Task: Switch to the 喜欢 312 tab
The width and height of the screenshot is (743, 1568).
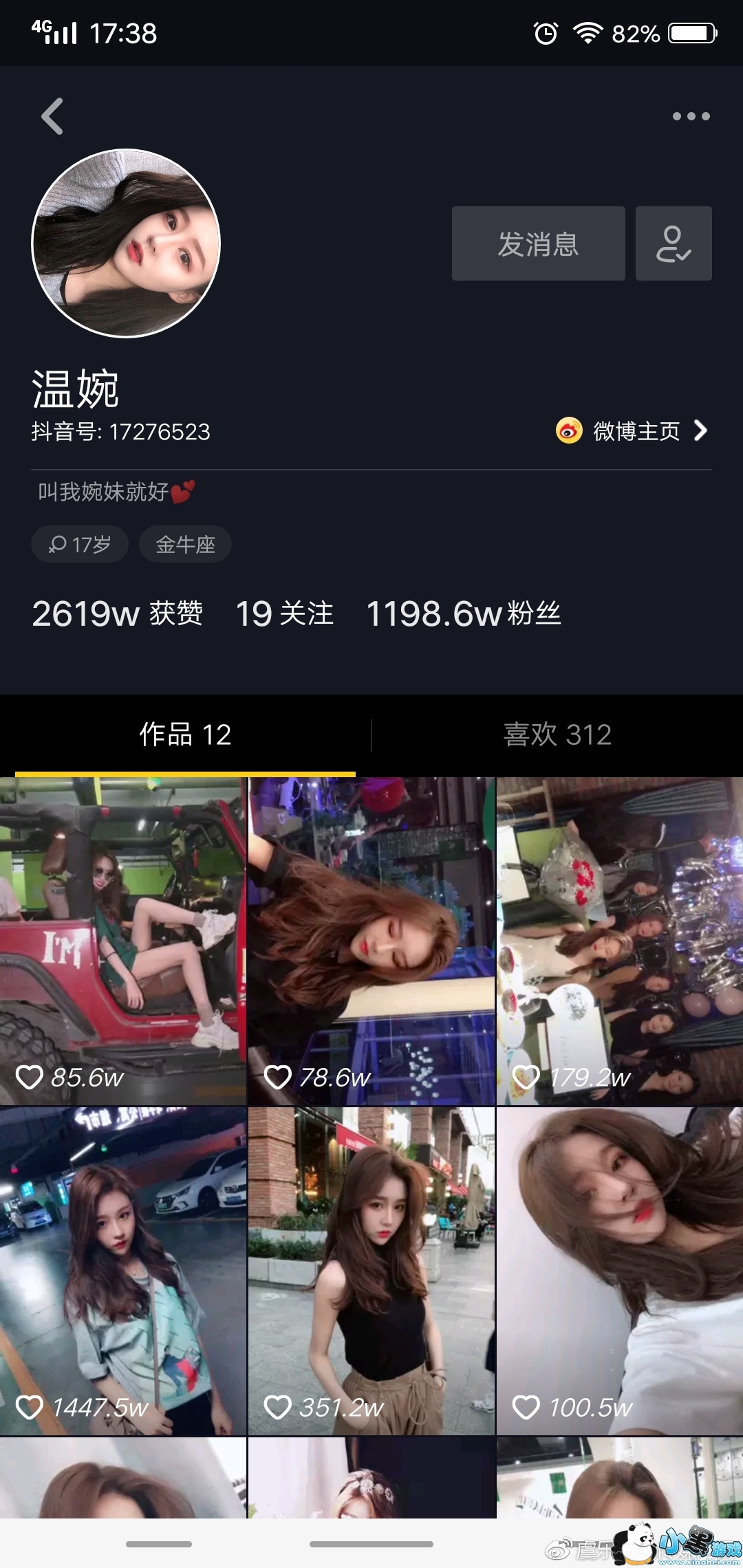Action: coord(557,734)
